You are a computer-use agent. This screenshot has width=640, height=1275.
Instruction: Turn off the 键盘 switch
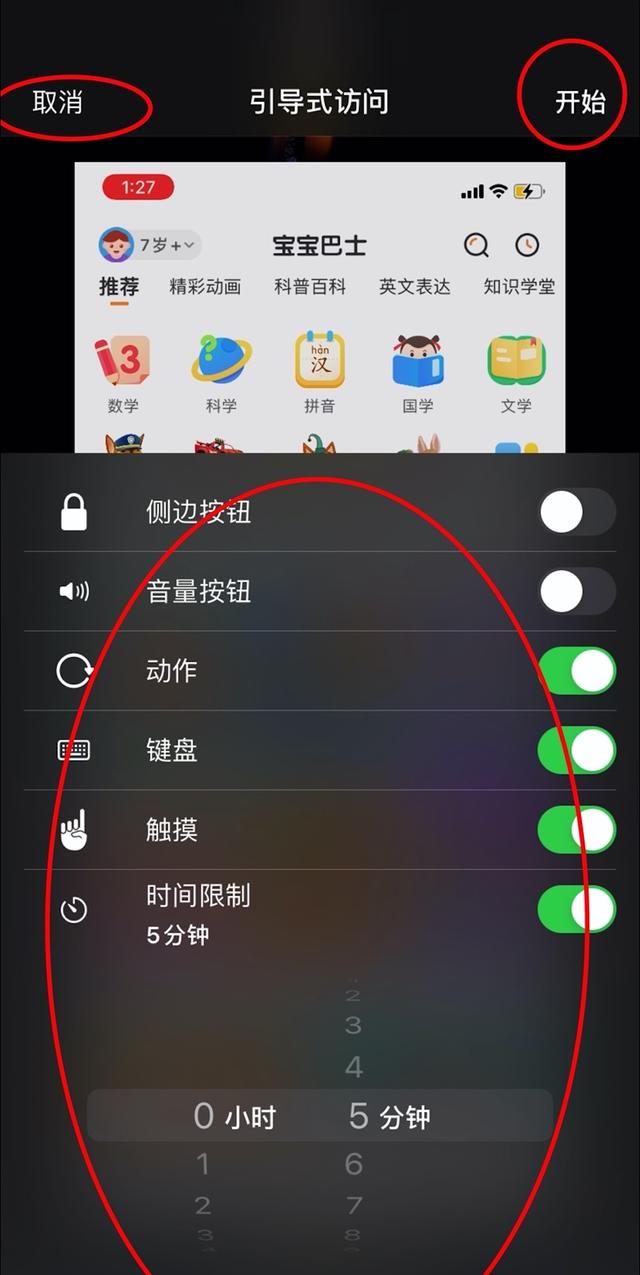tap(577, 750)
